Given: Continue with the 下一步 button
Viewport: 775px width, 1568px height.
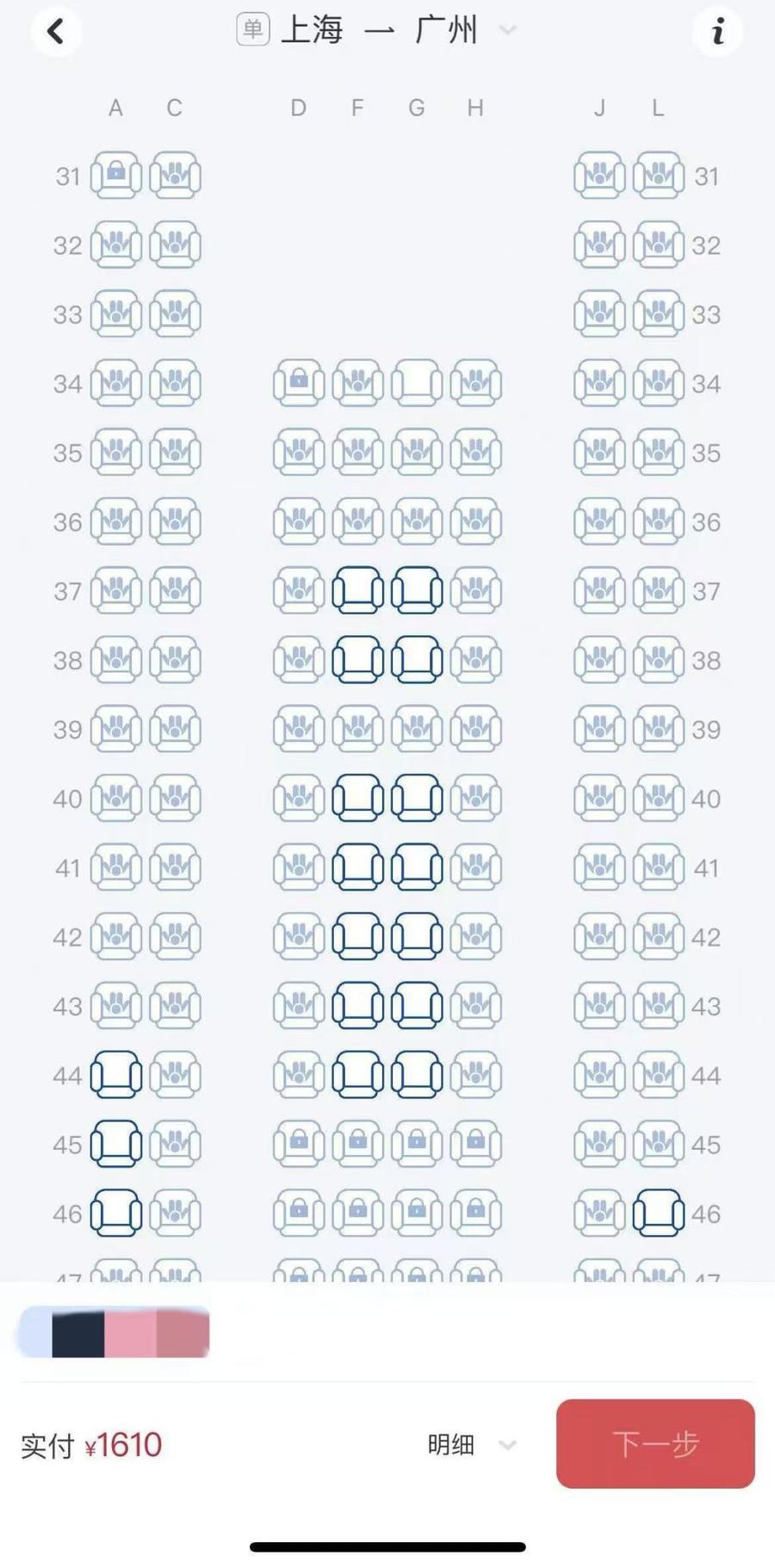Looking at the screenshot, I should point(655,1444).
